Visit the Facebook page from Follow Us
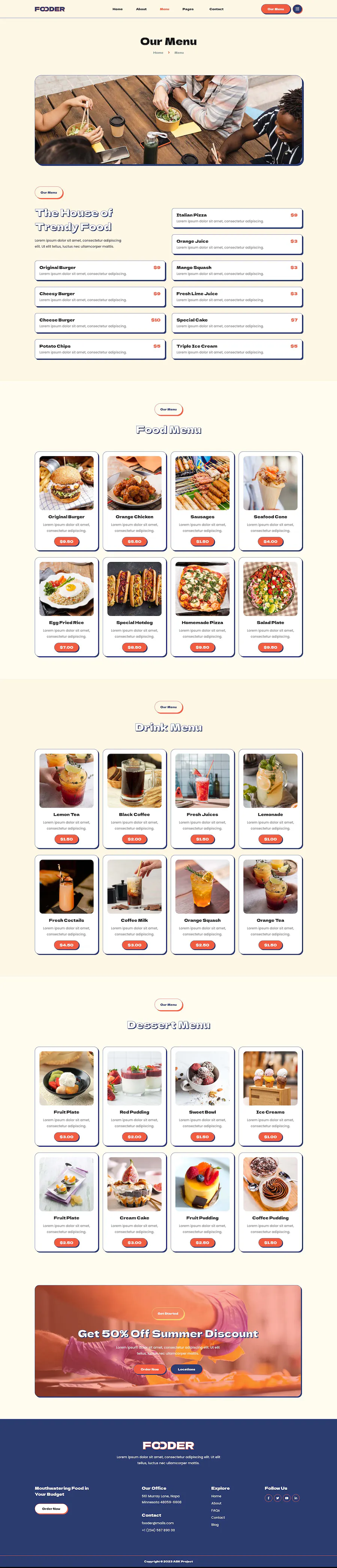Screen dimensions: 337x1568 click(x=268, y=1498)
